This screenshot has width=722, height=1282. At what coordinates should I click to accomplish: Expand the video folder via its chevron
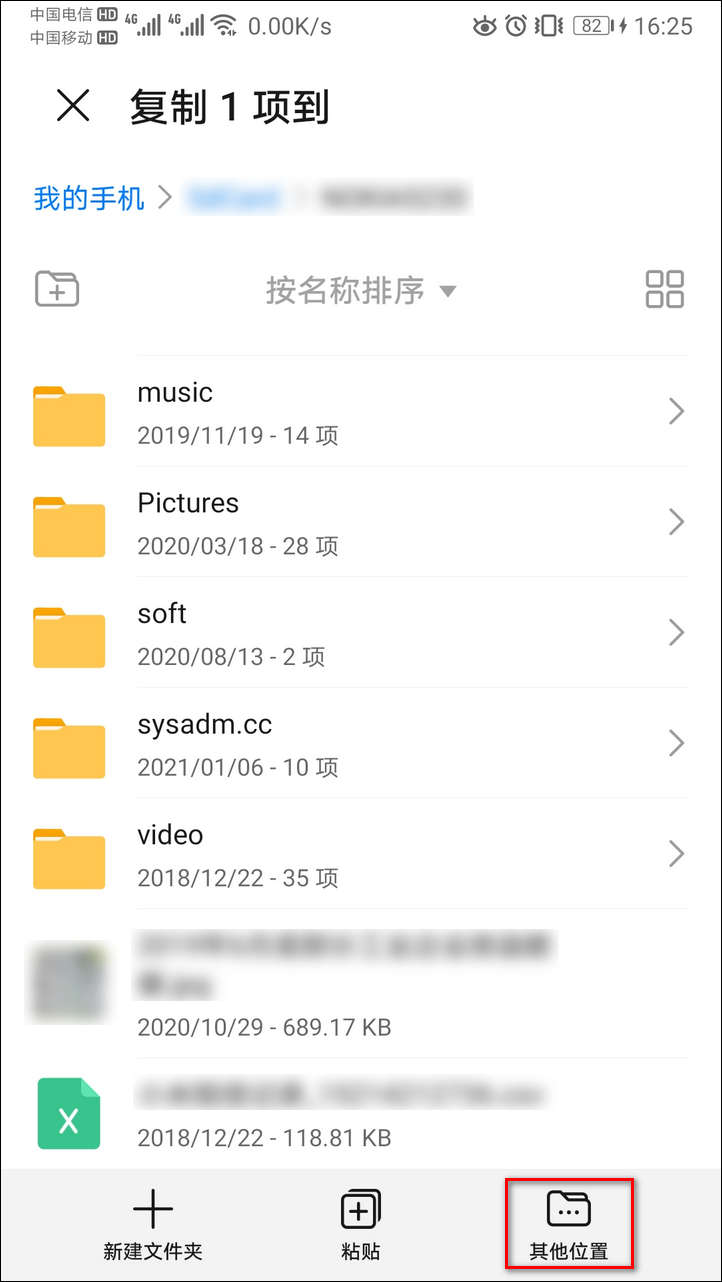[x=675, y=853]
